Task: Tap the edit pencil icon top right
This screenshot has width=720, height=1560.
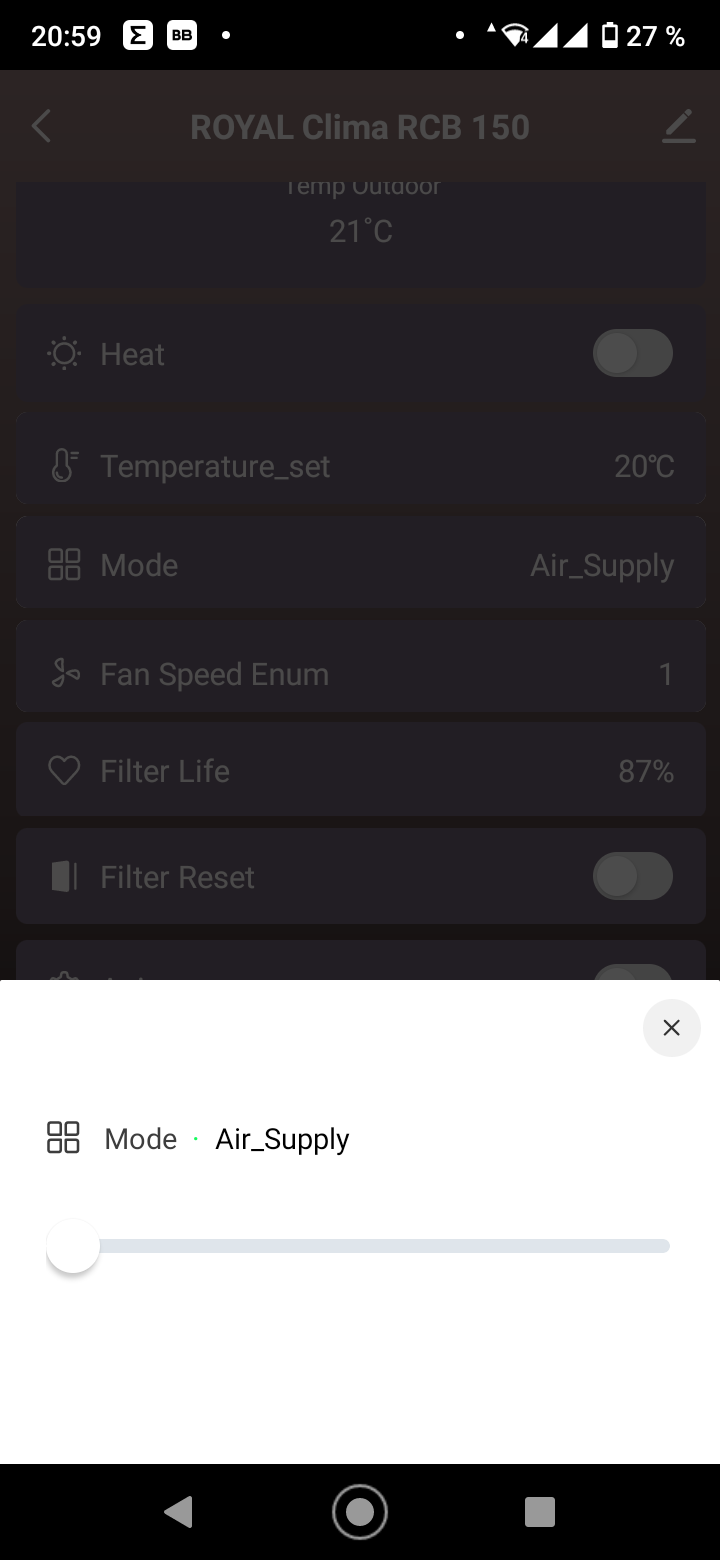Action: (678, 126)
